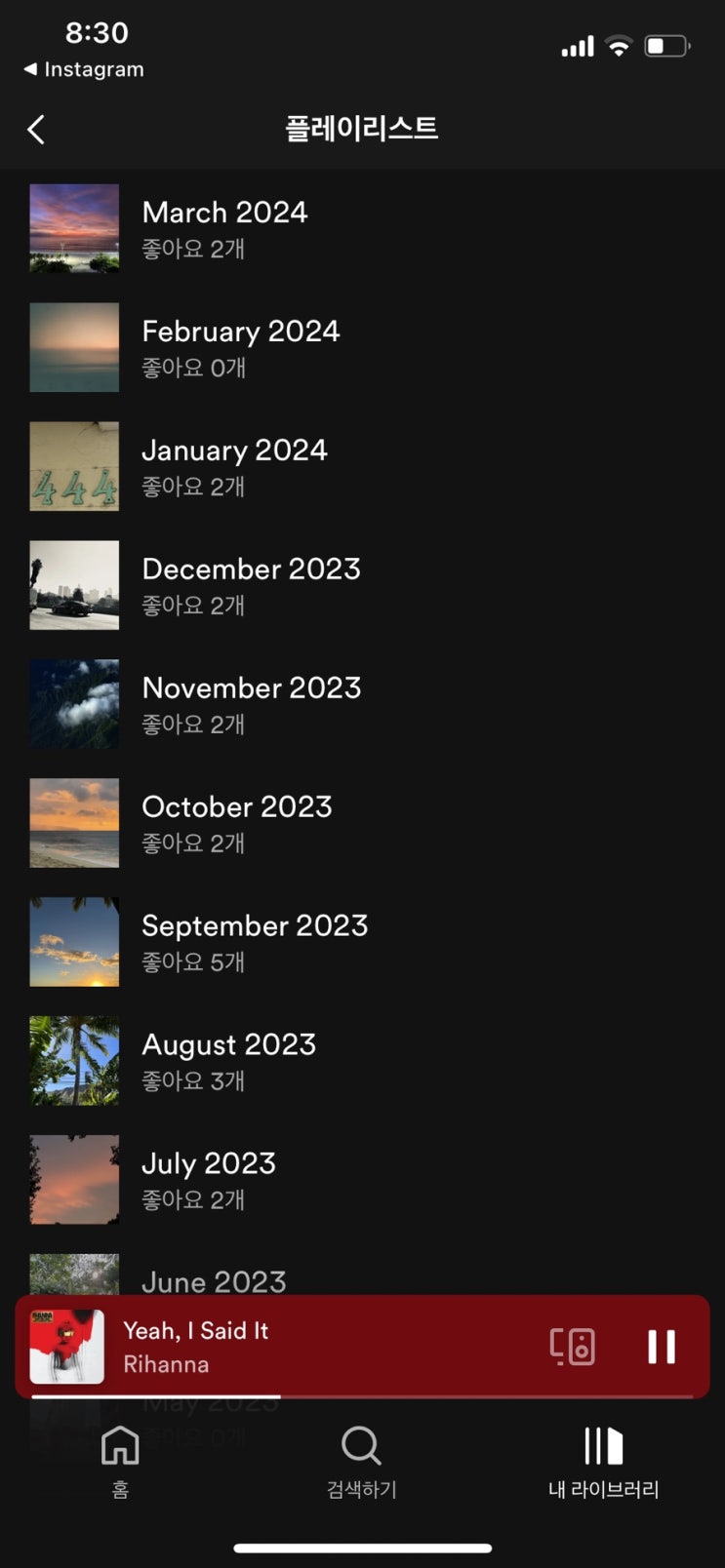Switch to the 내 라이브러리 tab

(x=603, y=1460)
